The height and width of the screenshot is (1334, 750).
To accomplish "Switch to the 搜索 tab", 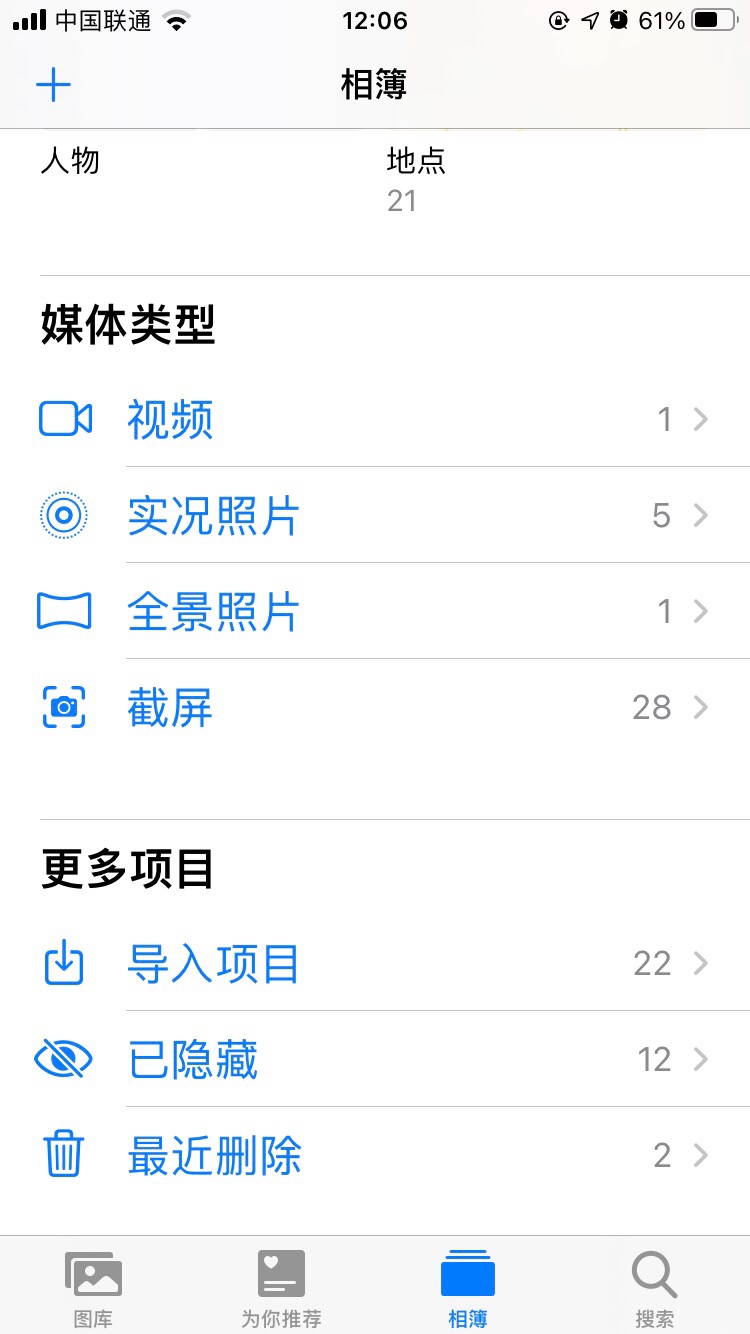I will click(655, 1290).
